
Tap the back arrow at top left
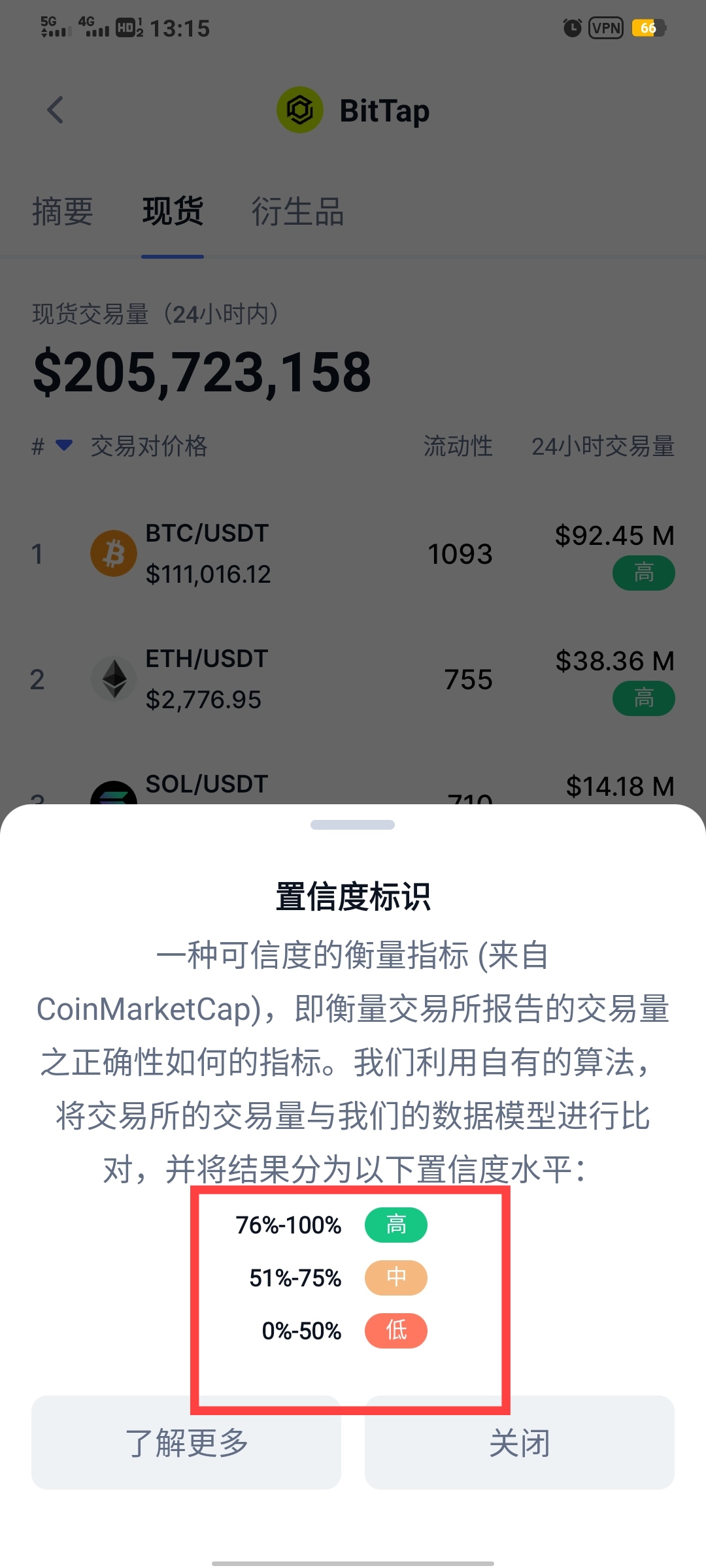pyautogui.click(x=55, y=110)
